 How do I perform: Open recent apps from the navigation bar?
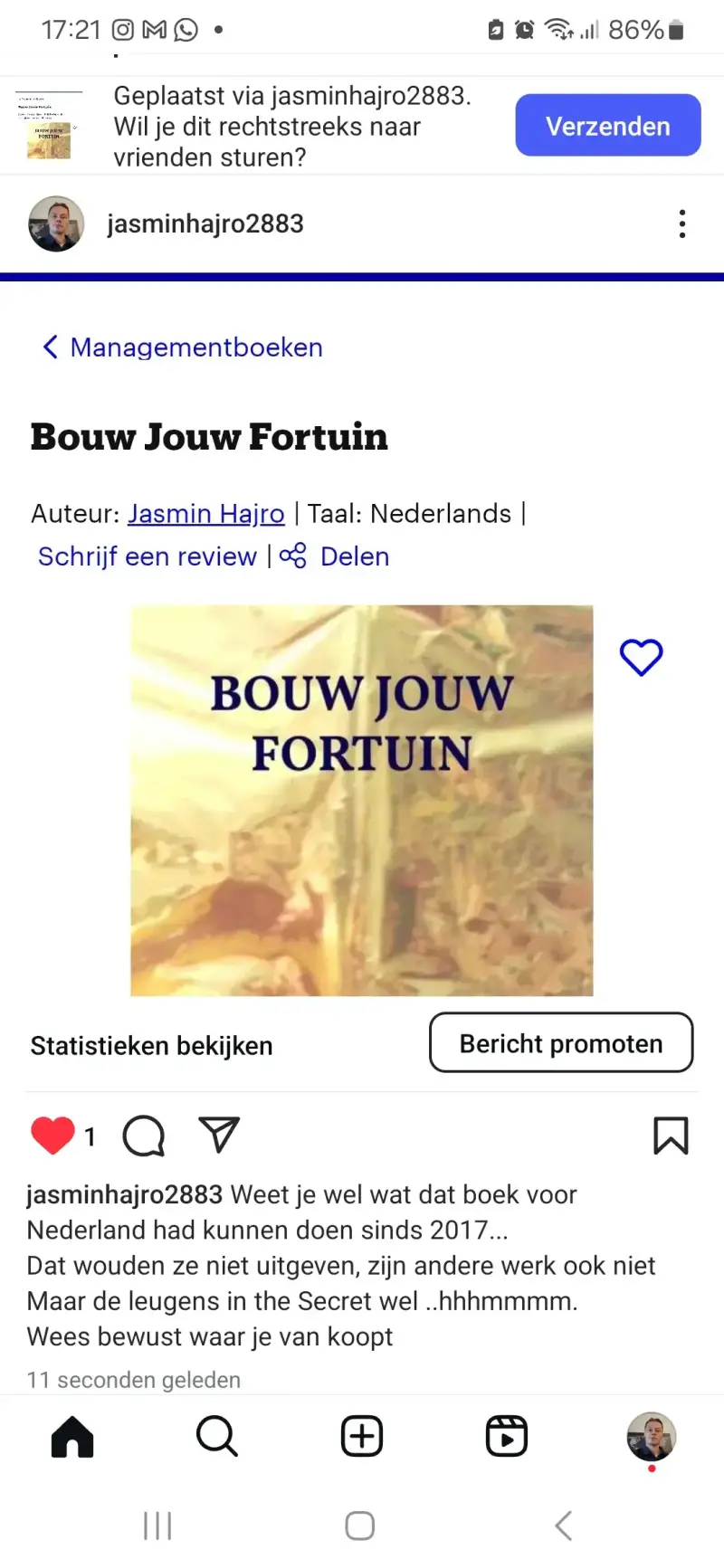point(157,1525)
